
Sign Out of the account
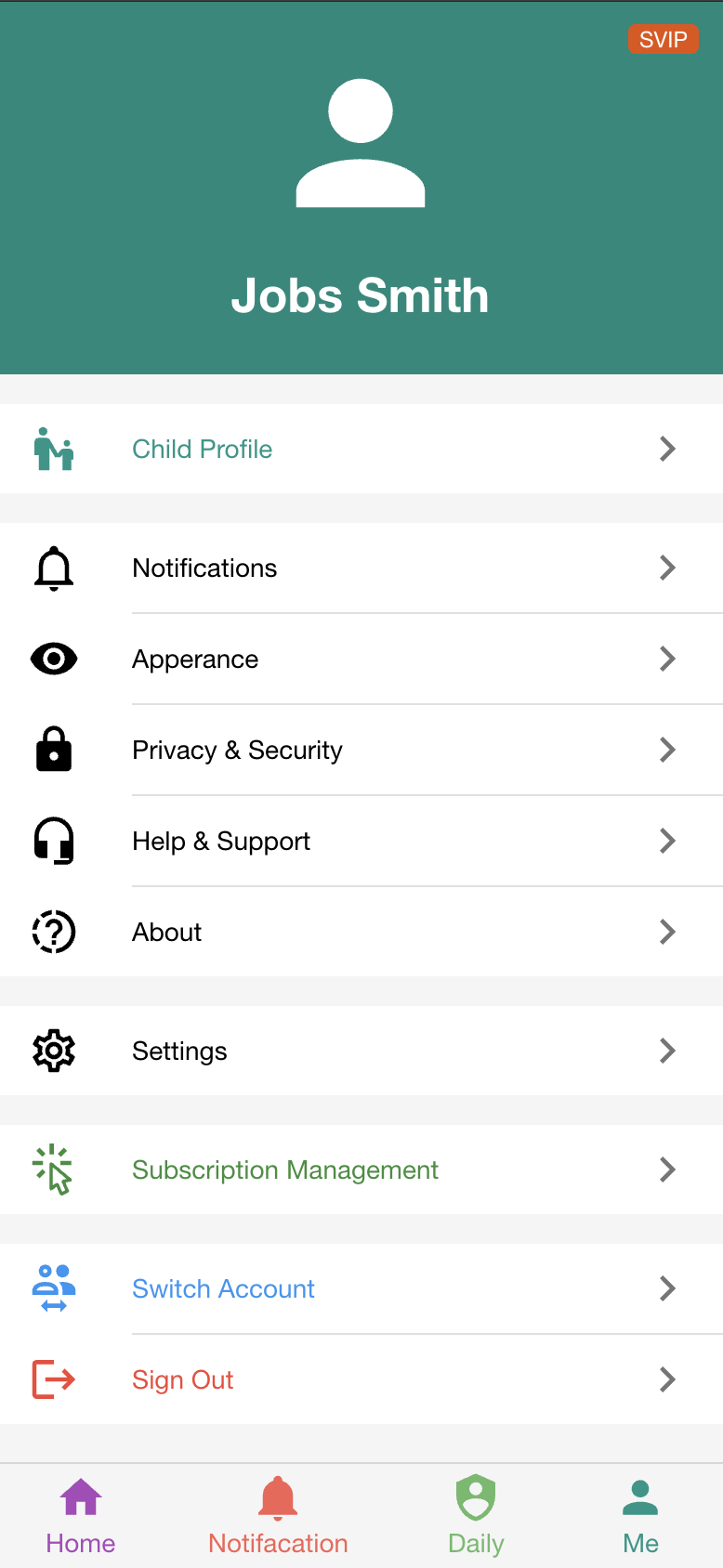click(361, 1379)
